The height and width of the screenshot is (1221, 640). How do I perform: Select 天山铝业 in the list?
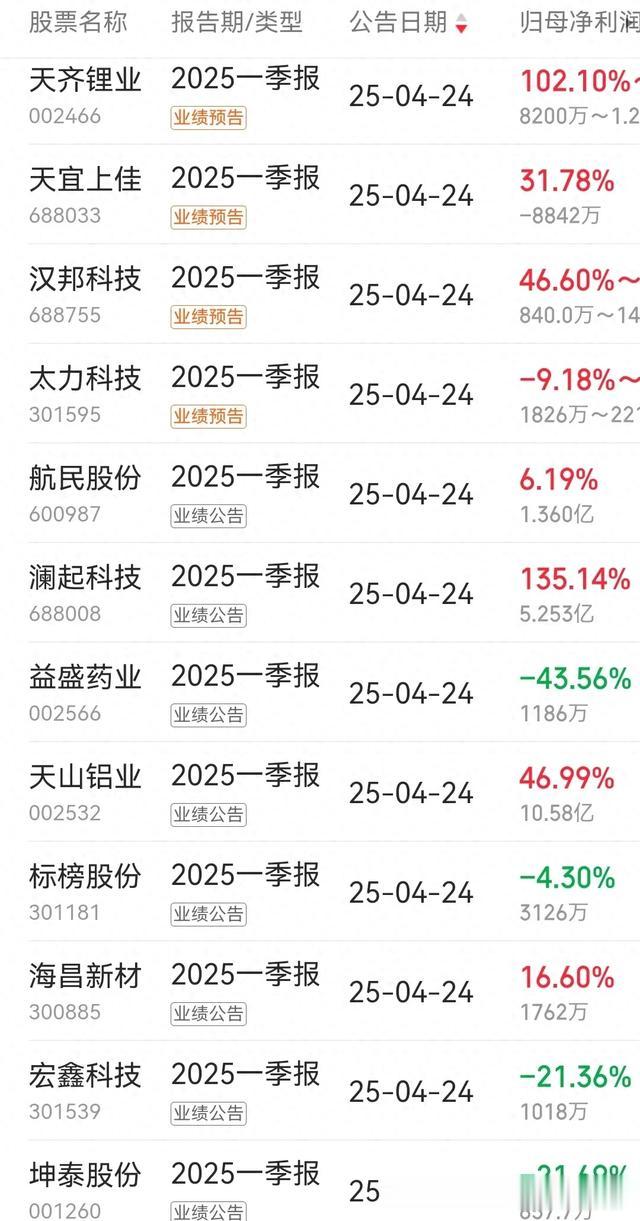[320, 792]
